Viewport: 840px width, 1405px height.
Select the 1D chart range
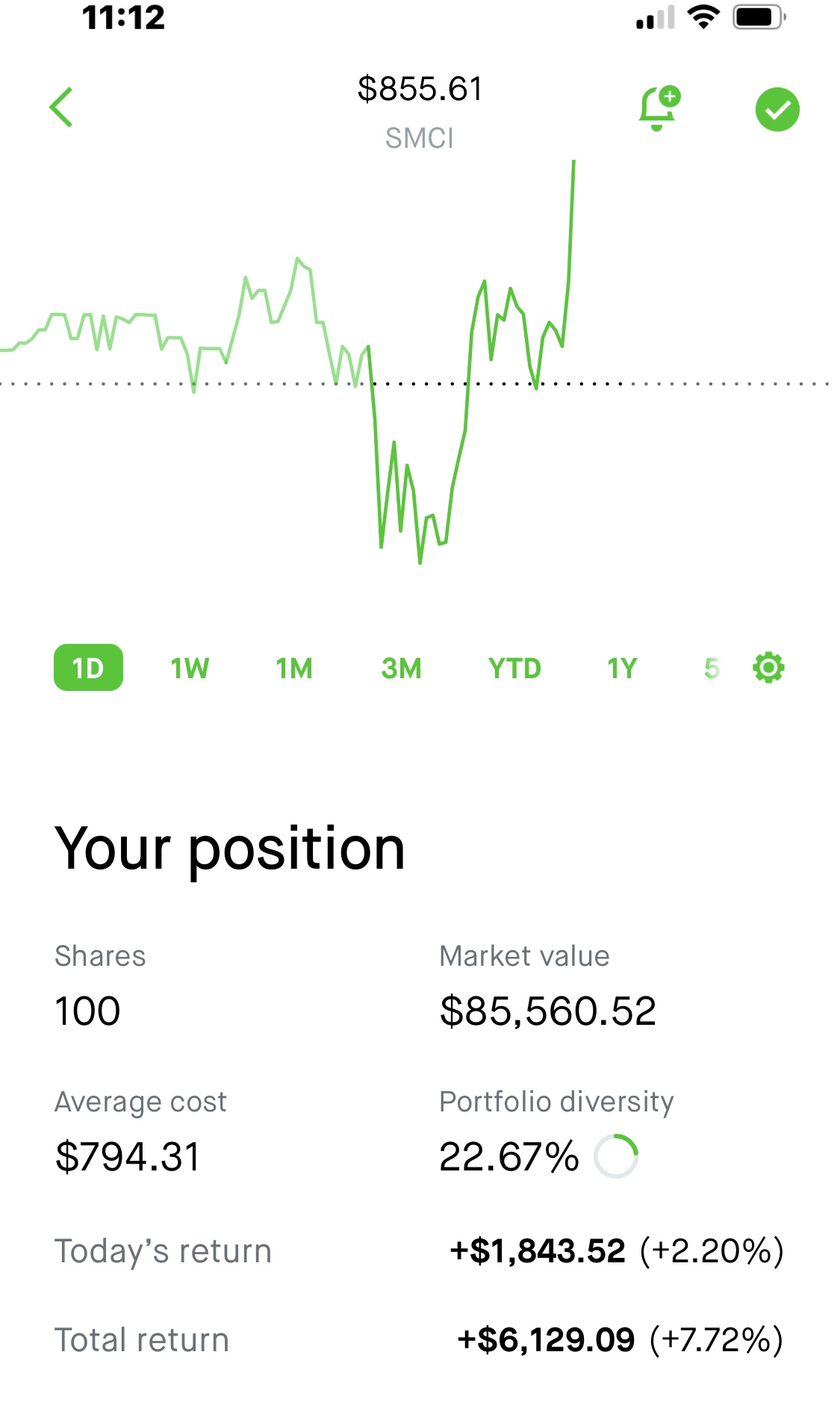[x=88, y=668]
